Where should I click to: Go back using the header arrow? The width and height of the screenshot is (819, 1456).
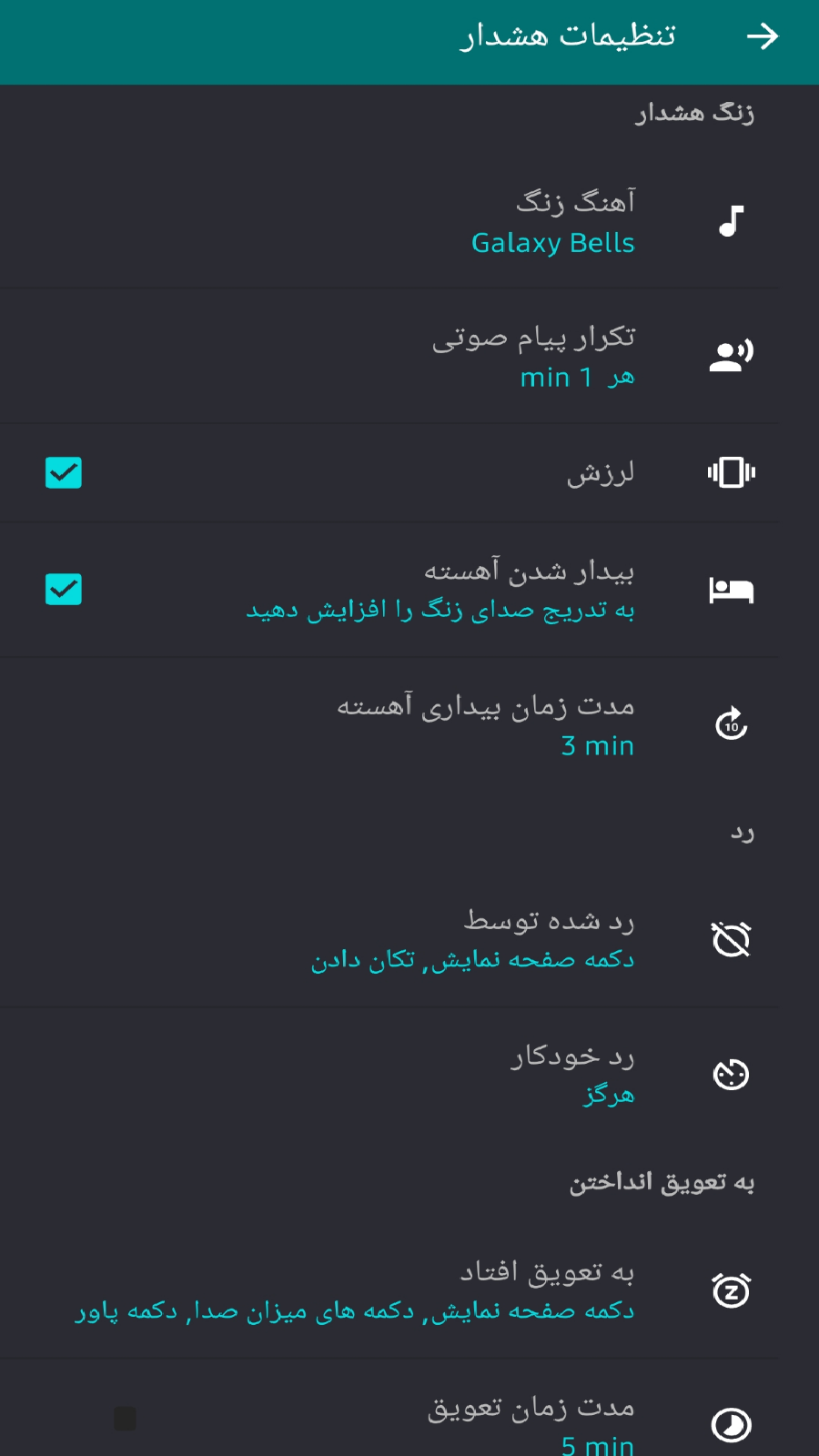pyautogui.click(x=762, y=36)
